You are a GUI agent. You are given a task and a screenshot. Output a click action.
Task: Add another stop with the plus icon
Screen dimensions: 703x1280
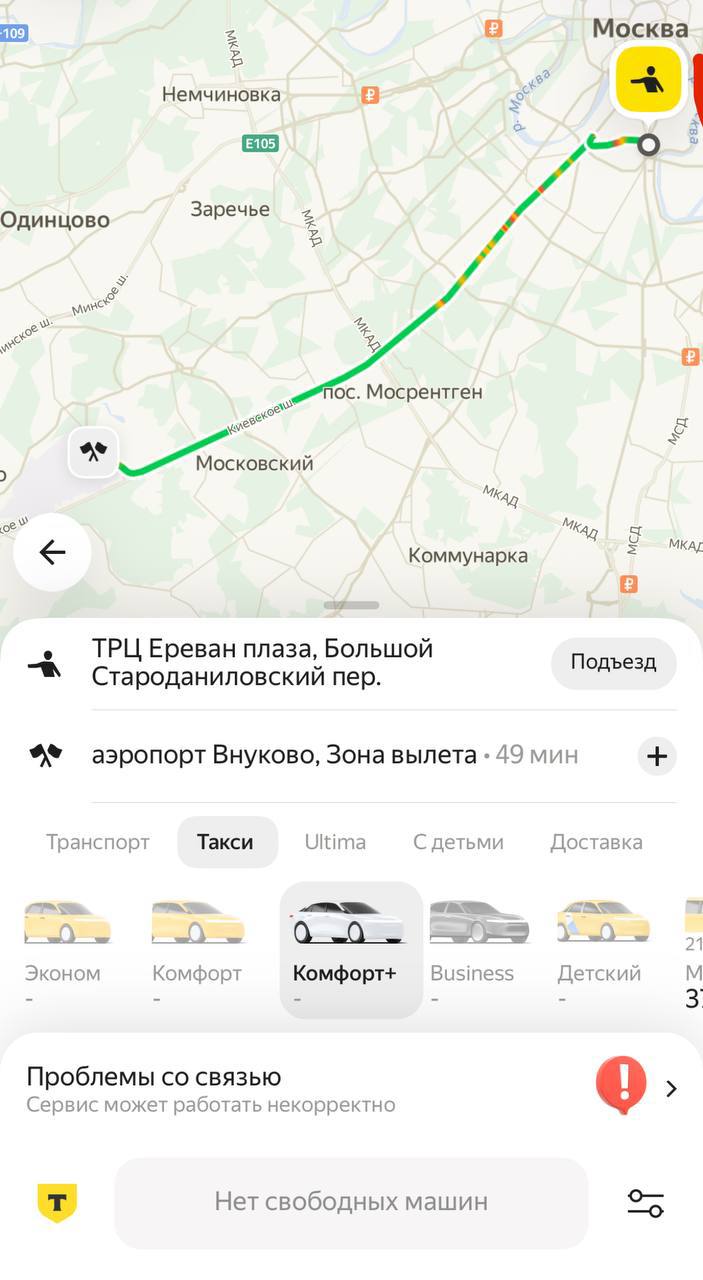(x=656, y=756)
